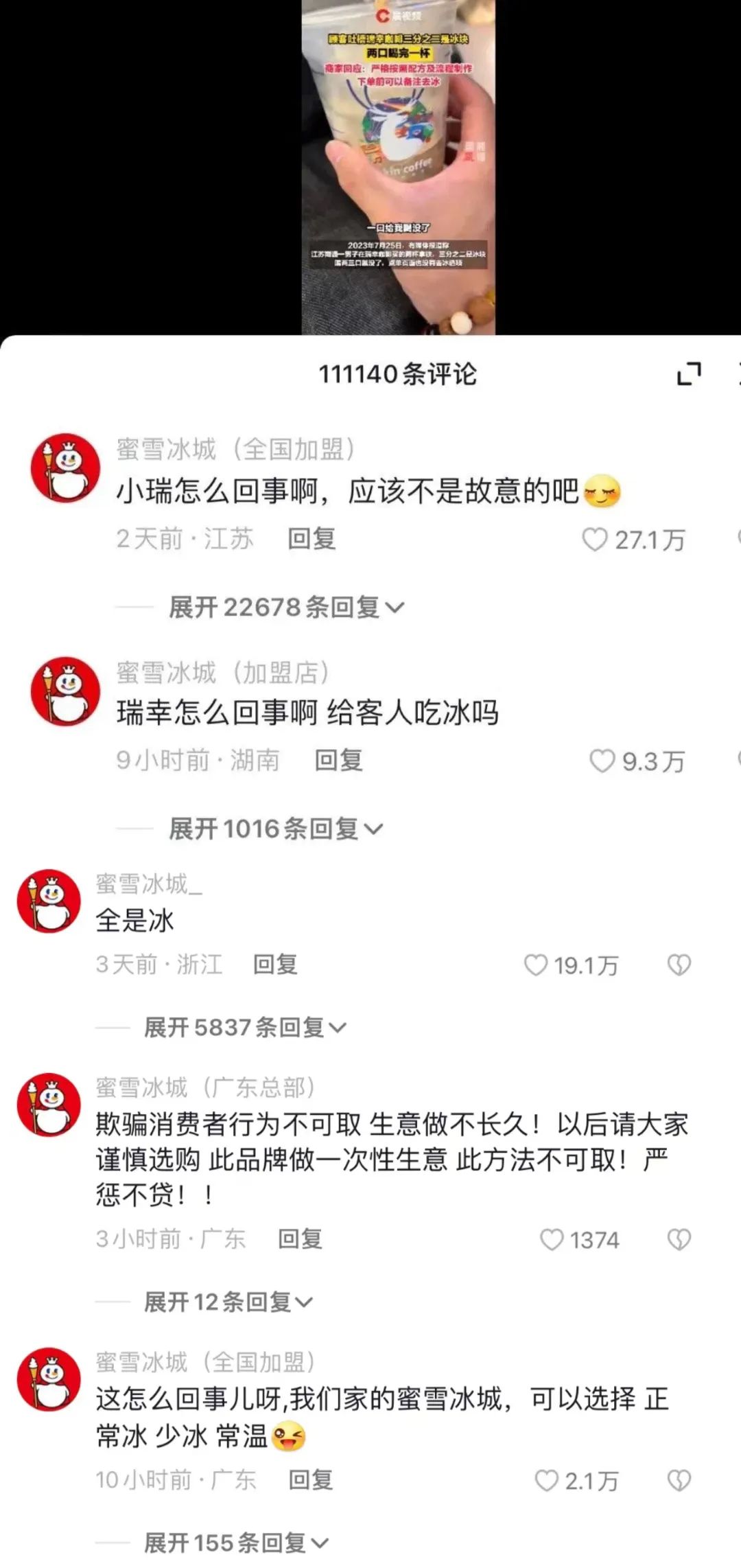This screenshot has height=1568, width=741.
Task: Dislike the comment '全是冰'
Action: [679, 965]
